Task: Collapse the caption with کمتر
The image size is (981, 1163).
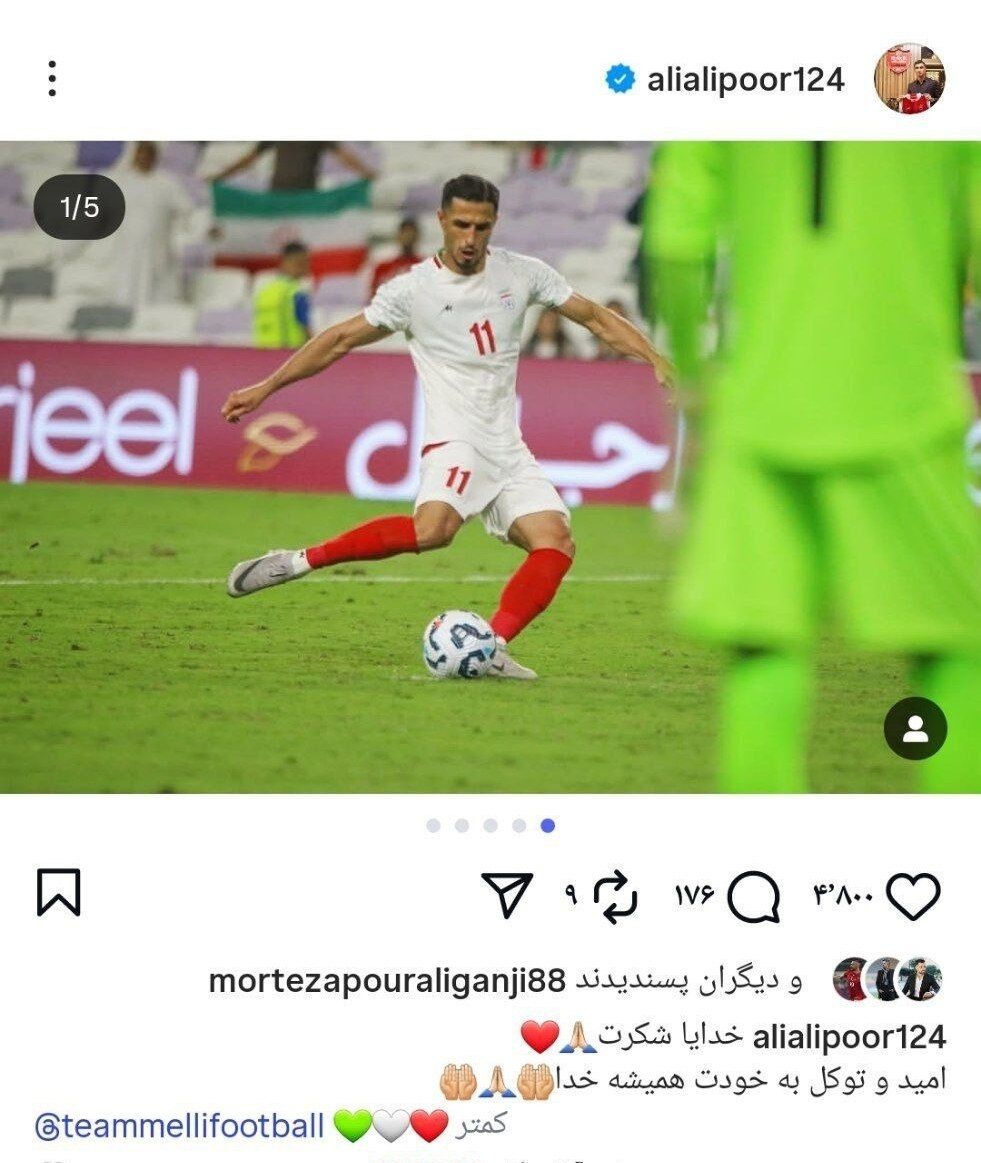Action: click(x=481, y=1124)
